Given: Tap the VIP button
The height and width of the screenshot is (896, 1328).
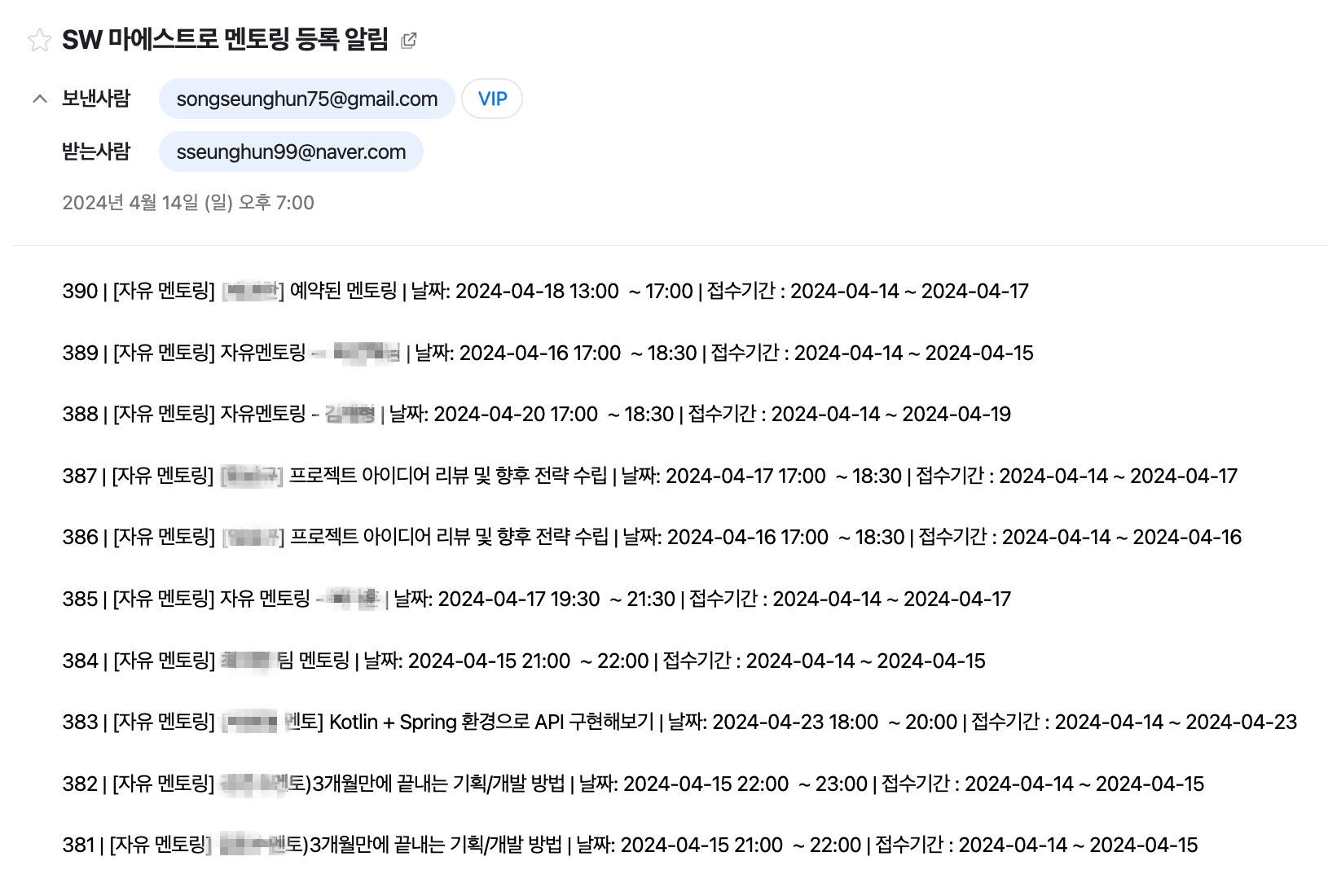Looking at the screenshot, I should tap(492, 99).
